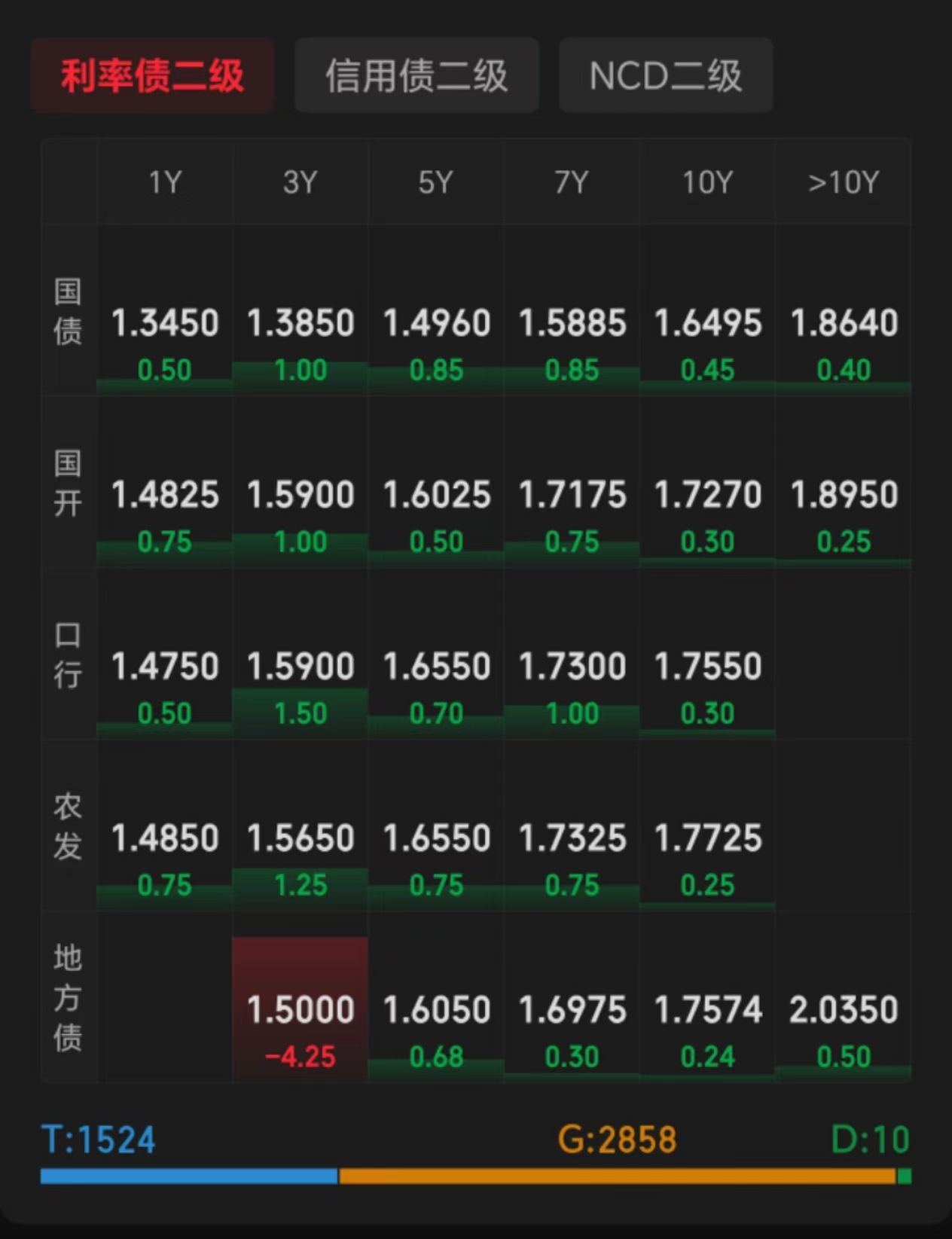Click the 地方债 >10Y cell 2.0350
The height and width of the screenshot is (1239, 952).
(x=844, y=1009)
